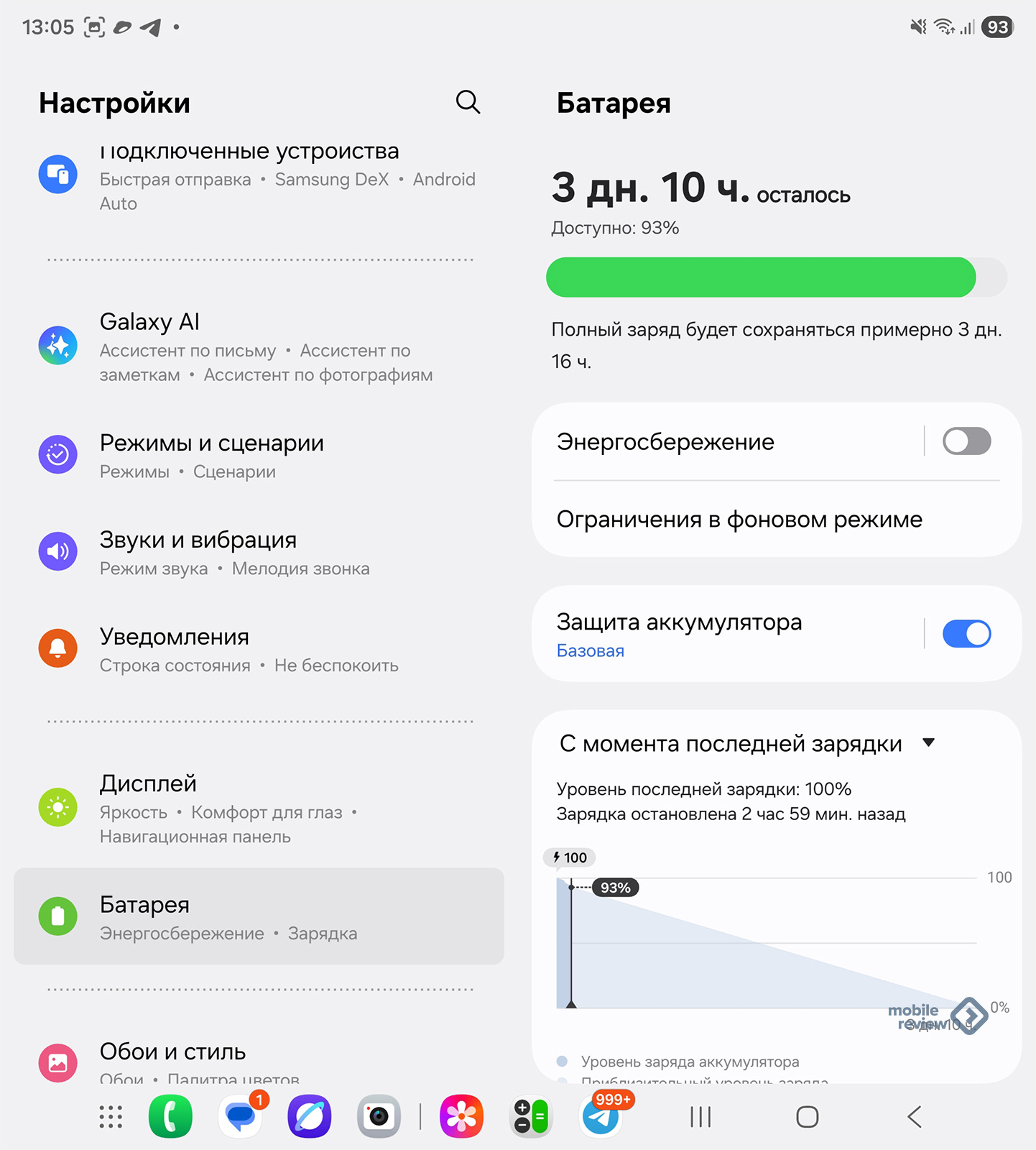This screenshot has width=1036, height=1150.
Task: Open Ограничения в фоновом режиме
Action: [740, 520]
